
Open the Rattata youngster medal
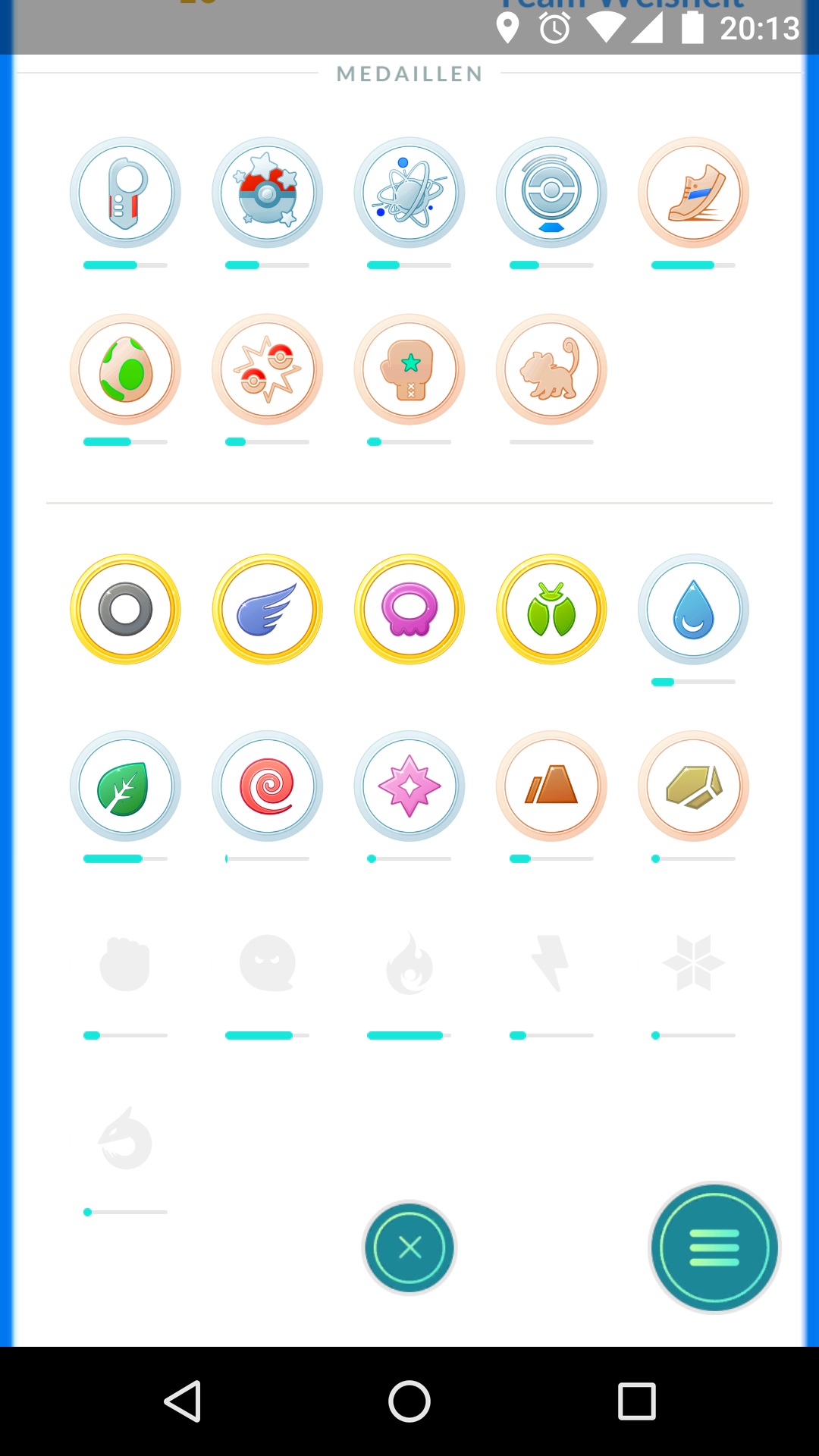551,369
